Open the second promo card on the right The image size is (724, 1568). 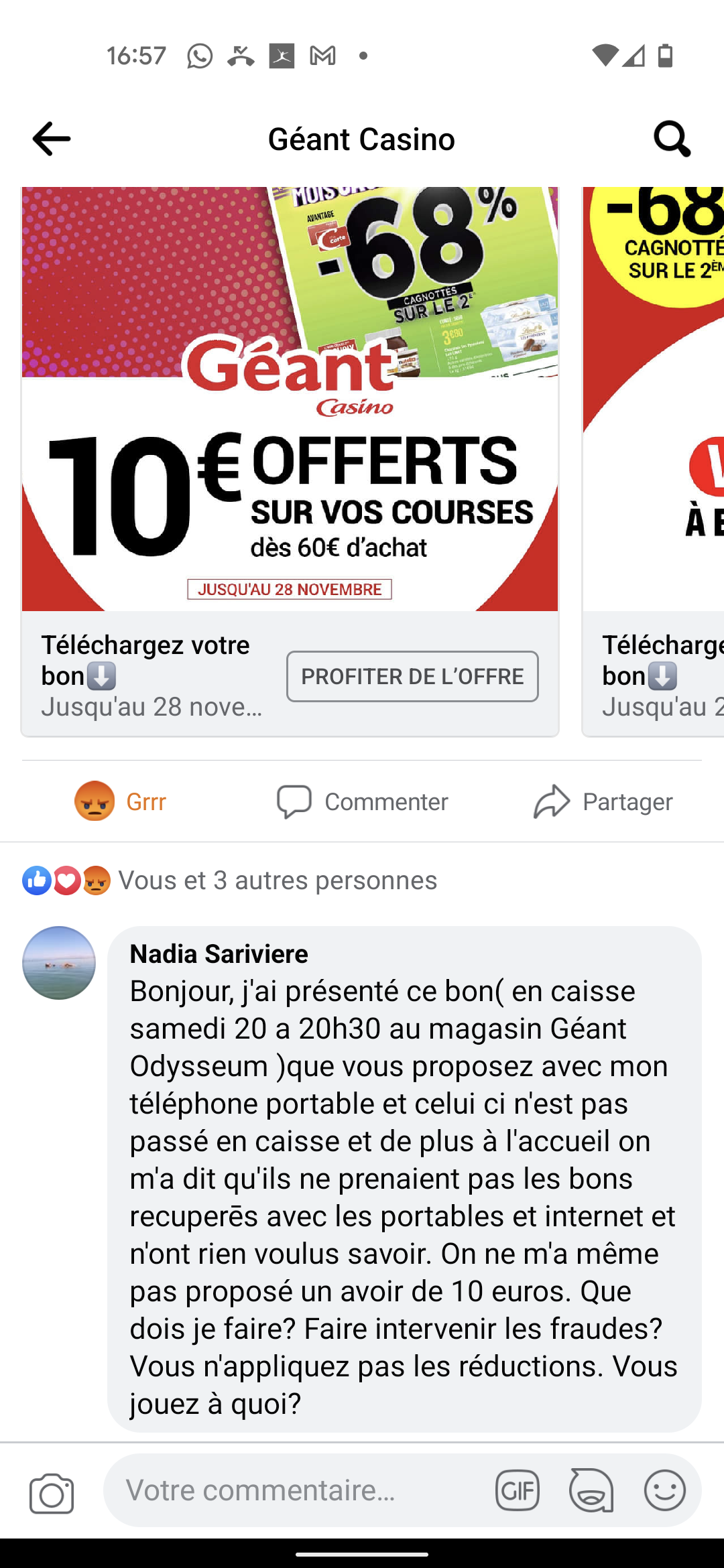pyautogui.click(x=654, y=461)
